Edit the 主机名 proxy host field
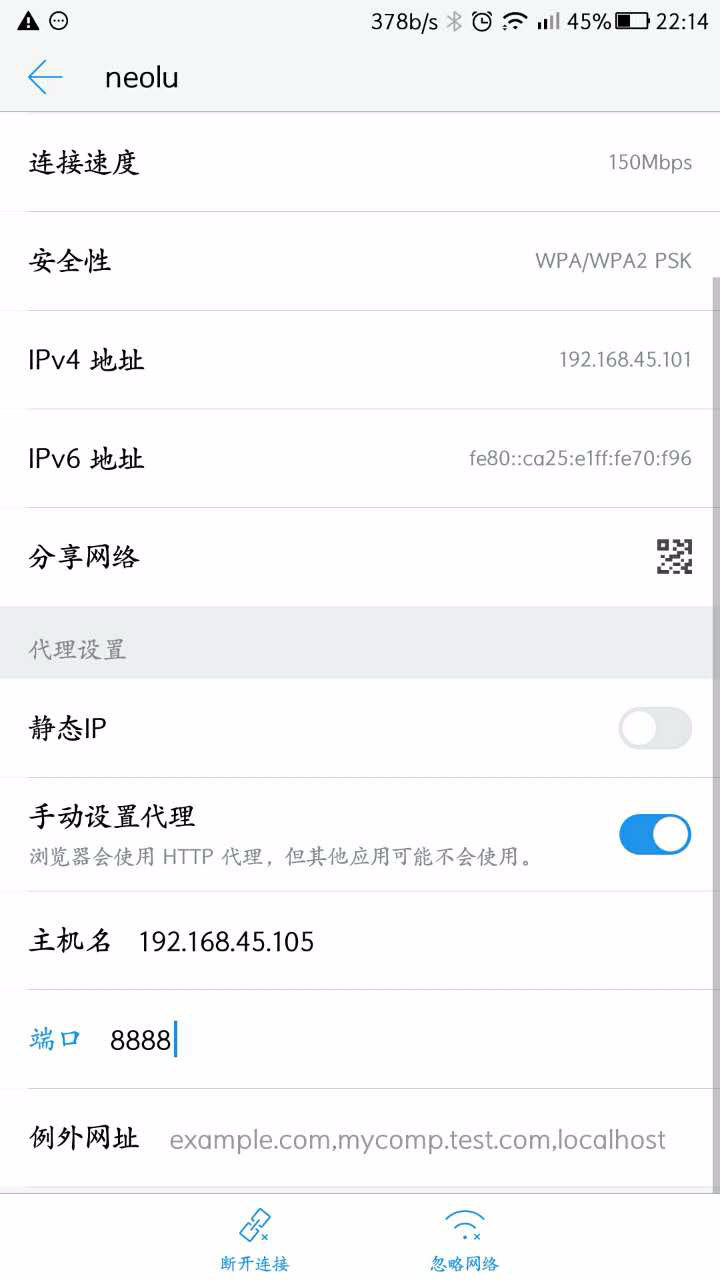The image size is (720, 1280). click(400, 941)
